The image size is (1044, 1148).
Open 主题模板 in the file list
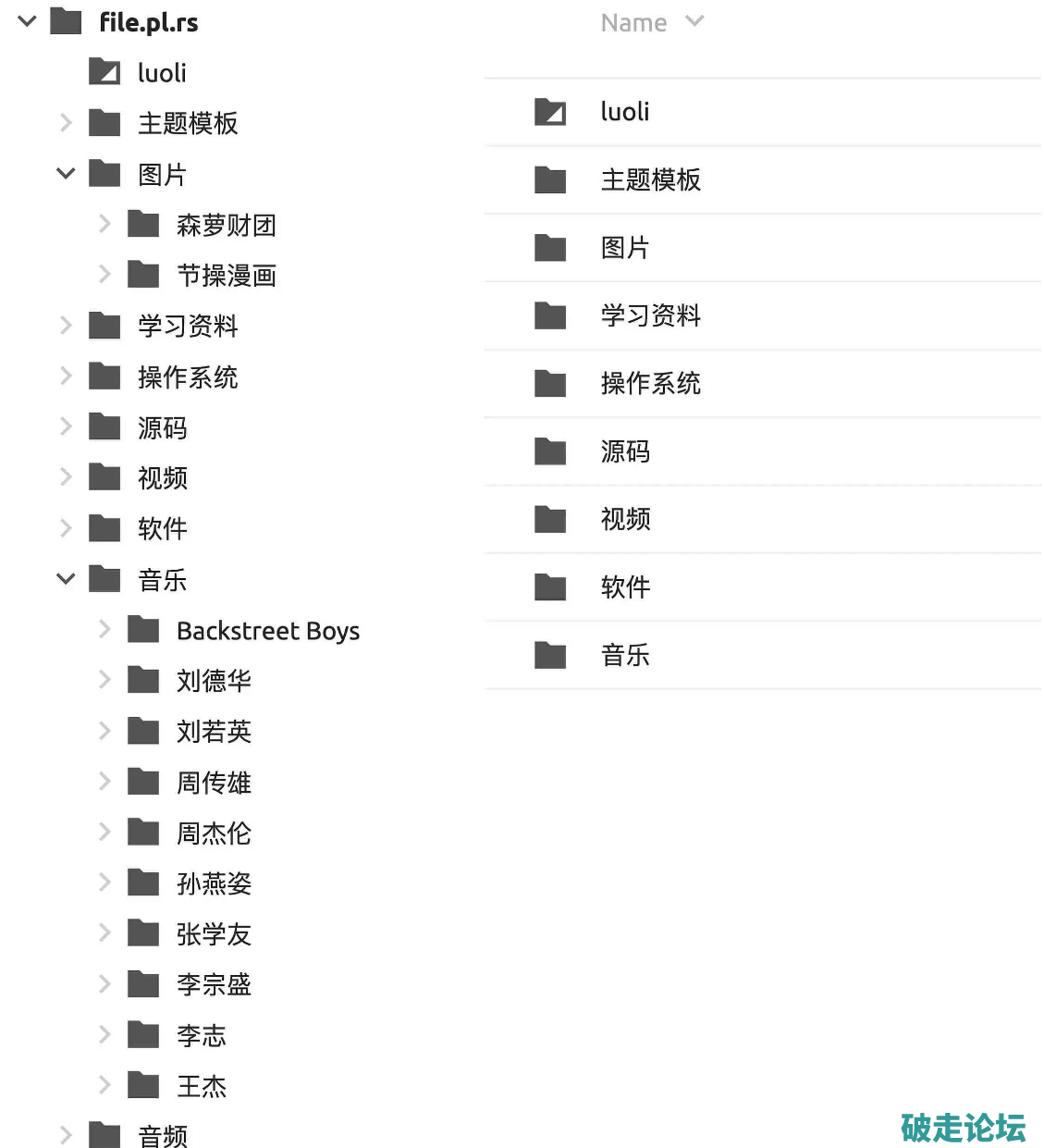point(650,179)
